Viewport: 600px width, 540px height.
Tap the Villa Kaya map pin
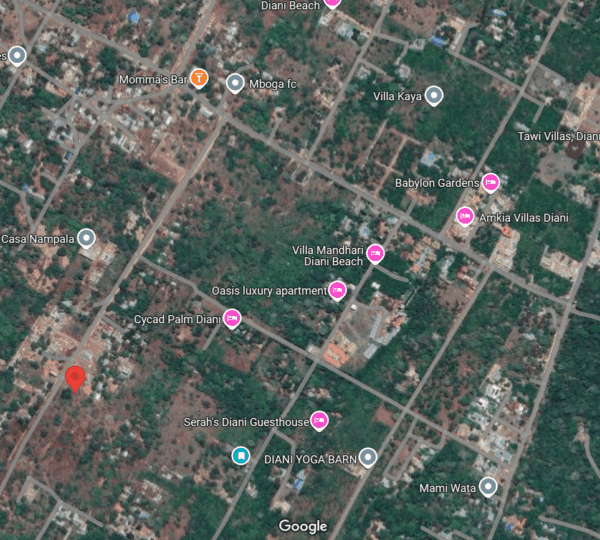434,96
